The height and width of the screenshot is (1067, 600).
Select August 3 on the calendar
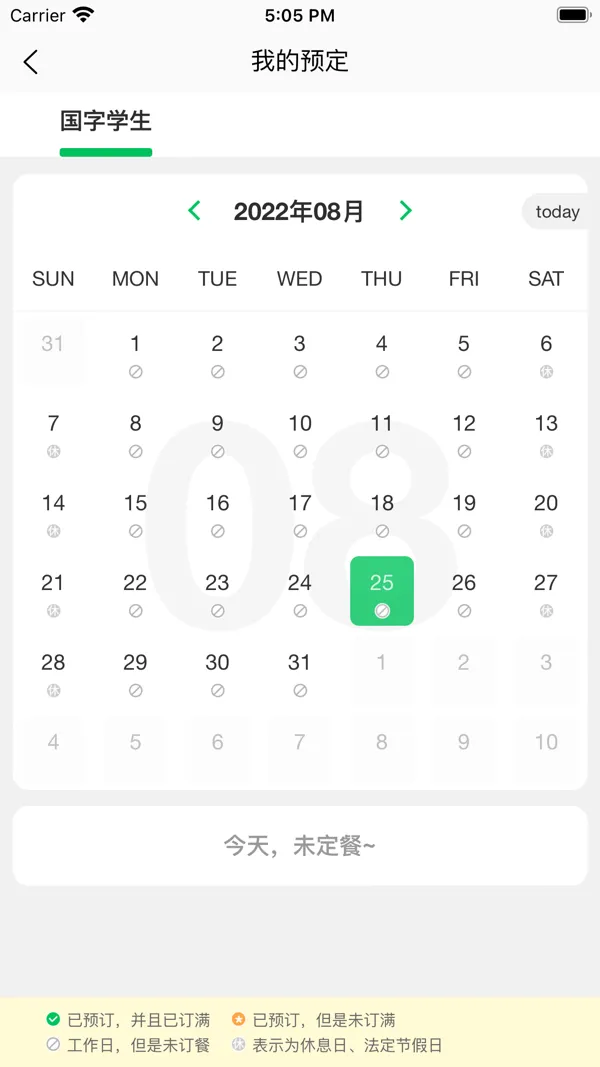pyautogui.click(x=300, y=353)
